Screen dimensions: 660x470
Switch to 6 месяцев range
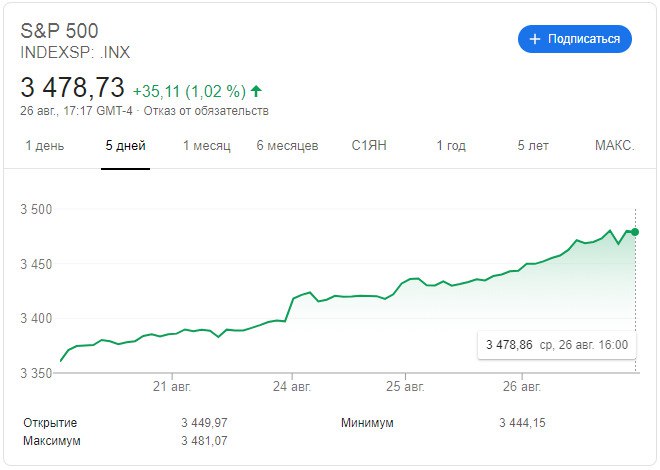[x=287, y=146]
